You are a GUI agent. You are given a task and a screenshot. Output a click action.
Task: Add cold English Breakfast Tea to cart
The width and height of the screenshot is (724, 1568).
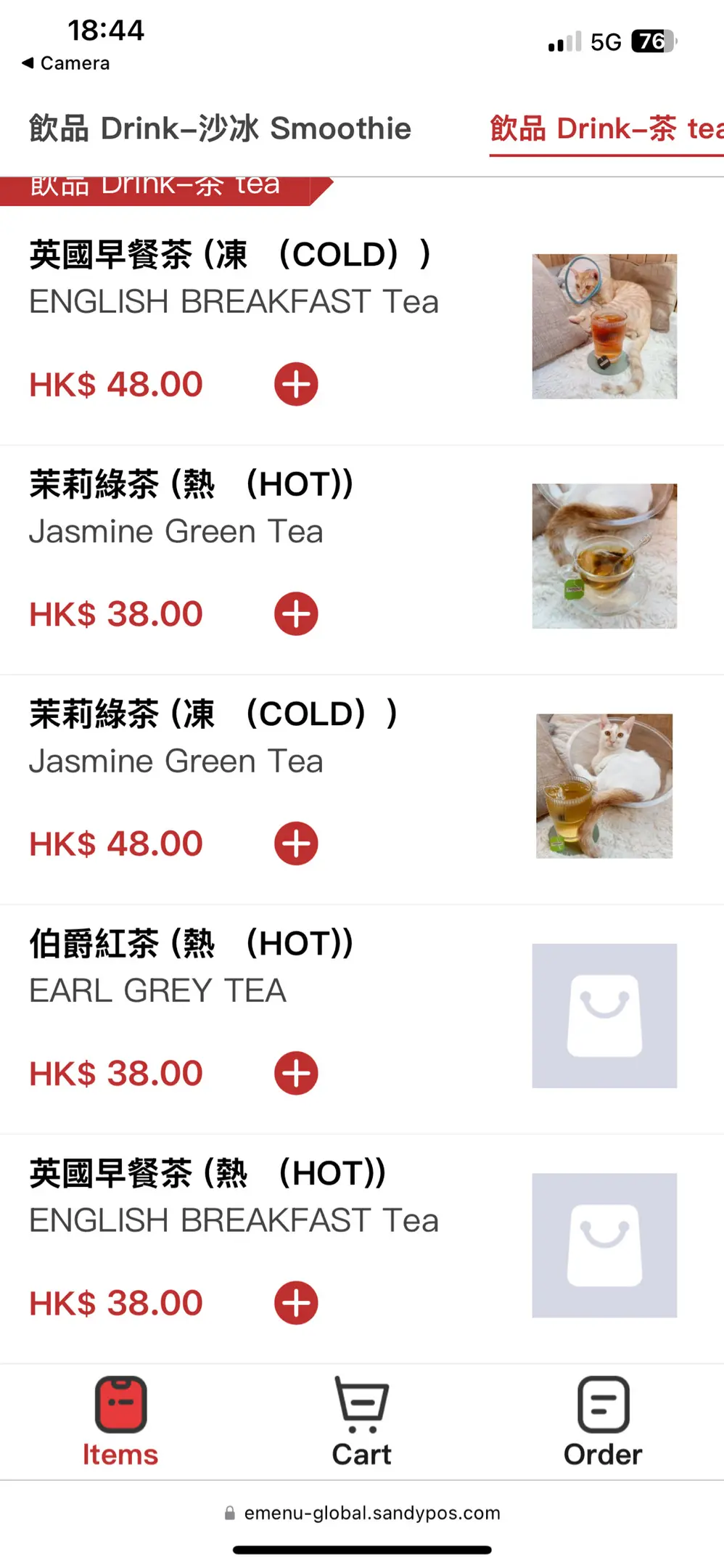coord(296,384)
